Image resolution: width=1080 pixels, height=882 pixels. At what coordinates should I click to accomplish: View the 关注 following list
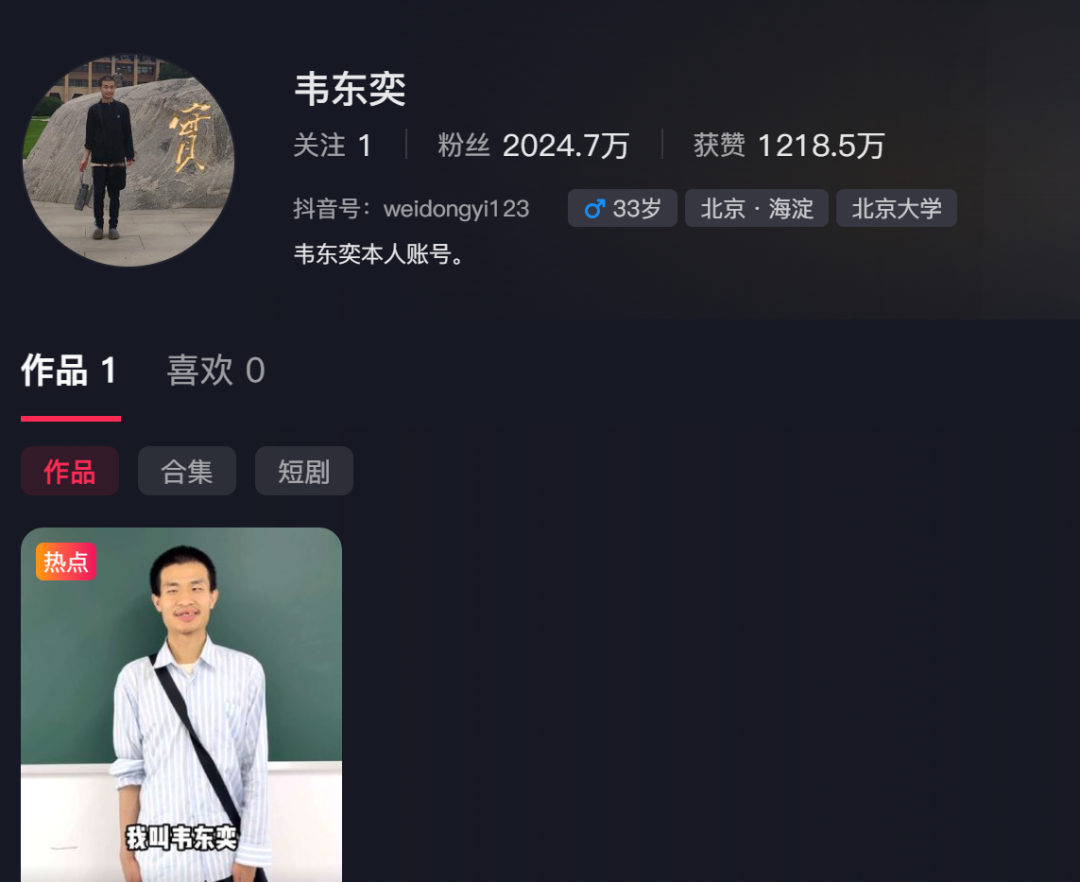[x=333, y=146]
